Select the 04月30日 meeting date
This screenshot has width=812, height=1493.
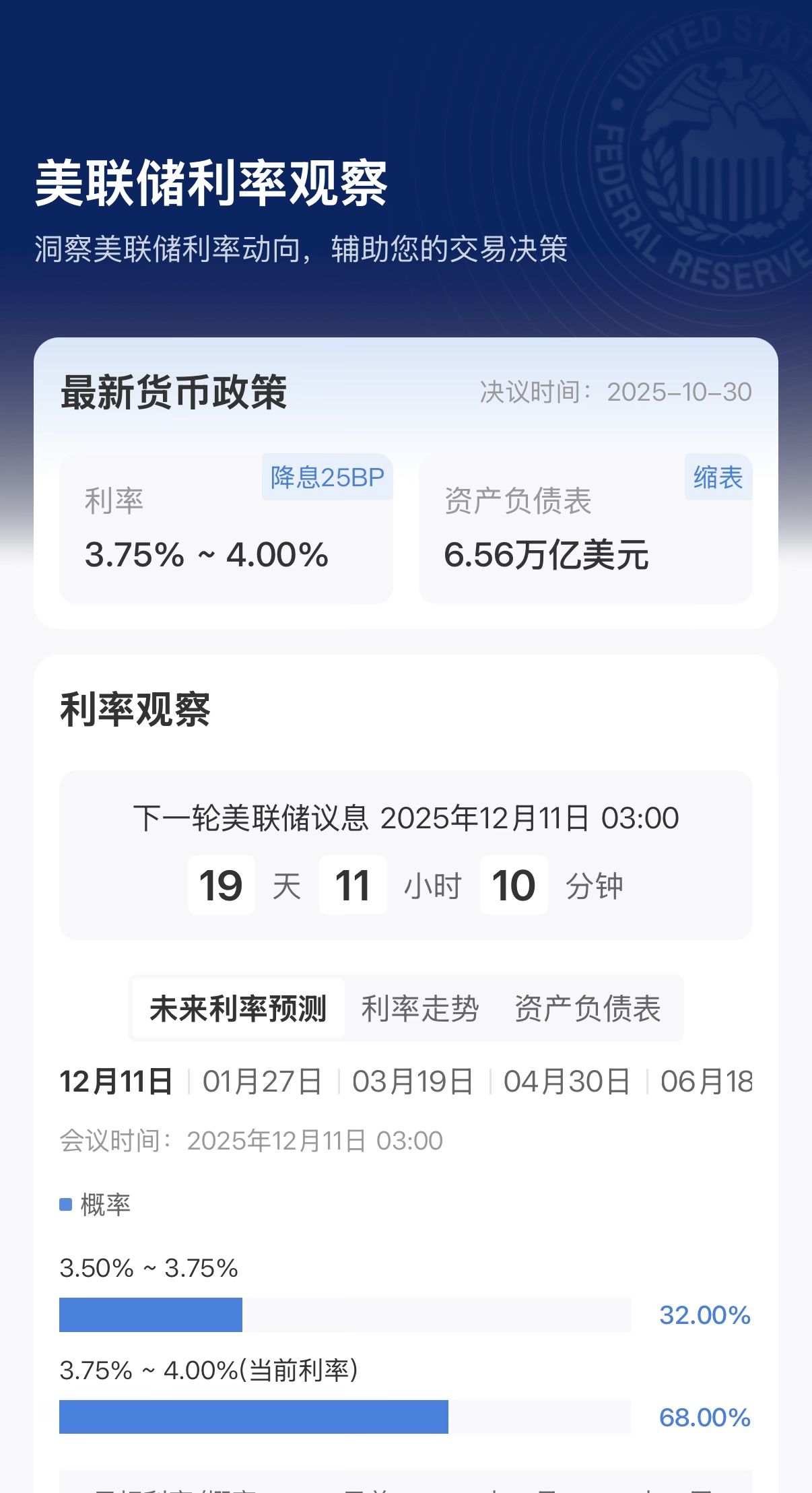pyautogui.click(x=566, y=1080)
